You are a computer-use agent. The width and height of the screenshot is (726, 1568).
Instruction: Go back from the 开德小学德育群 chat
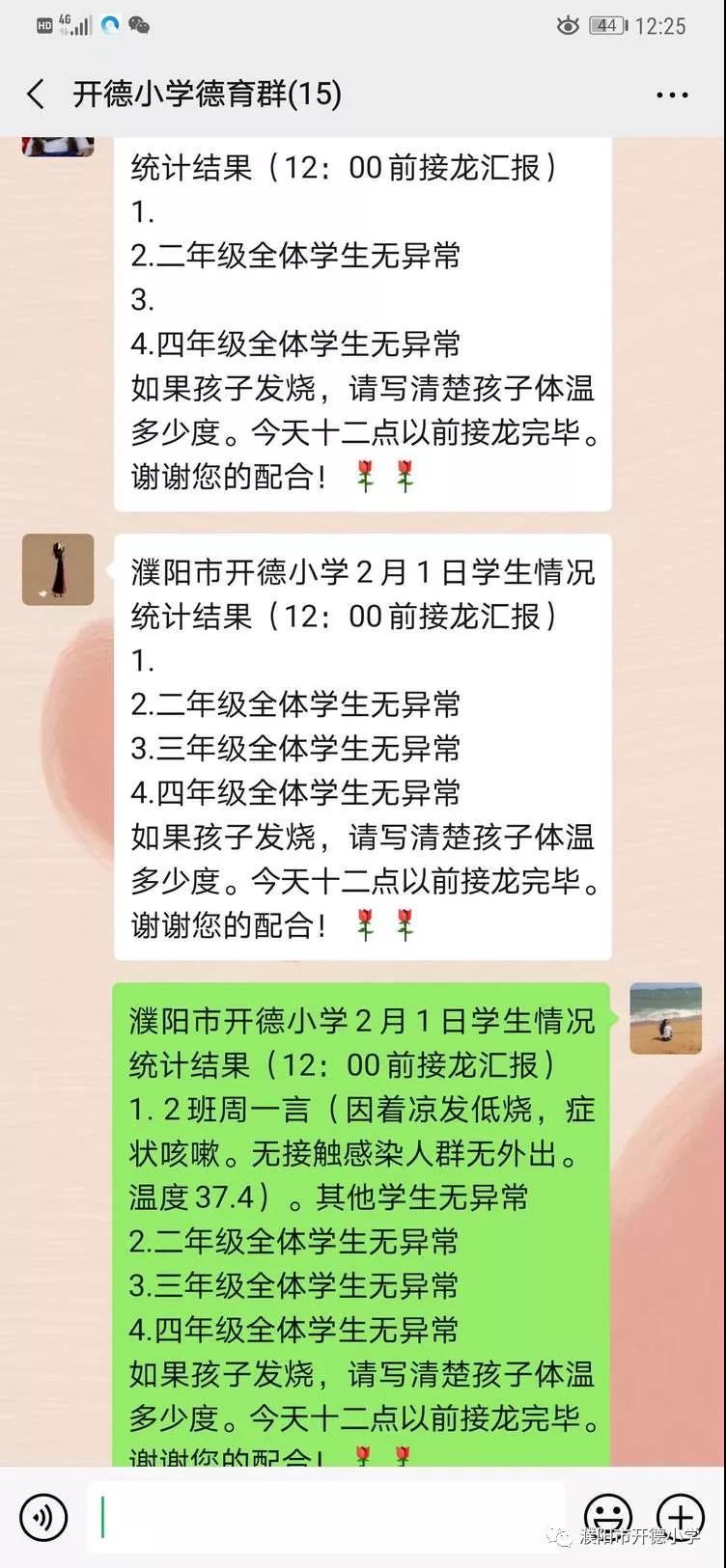click(x=36, y=95)
